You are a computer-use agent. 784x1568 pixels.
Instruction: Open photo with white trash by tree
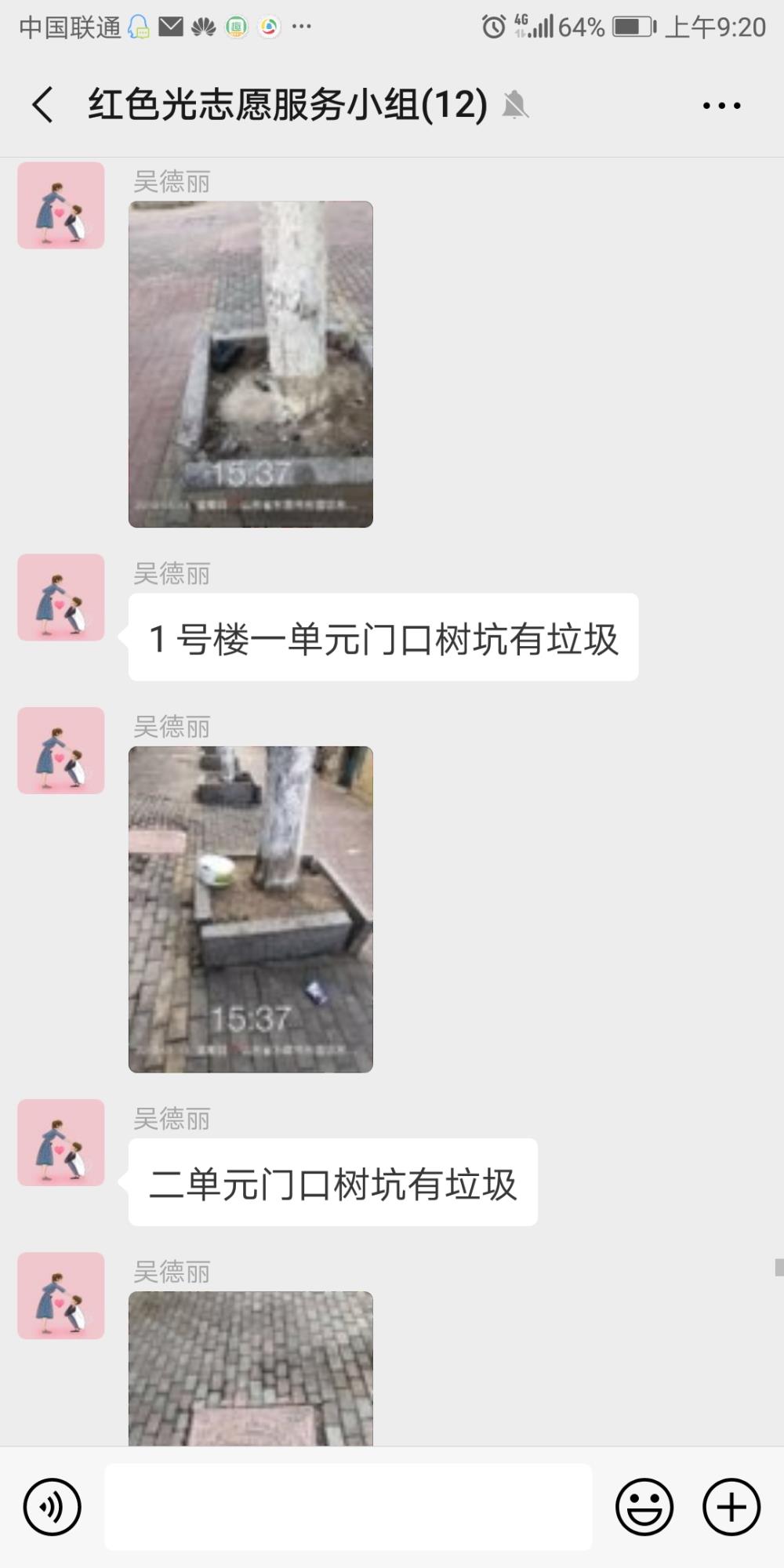pos(251,909)
